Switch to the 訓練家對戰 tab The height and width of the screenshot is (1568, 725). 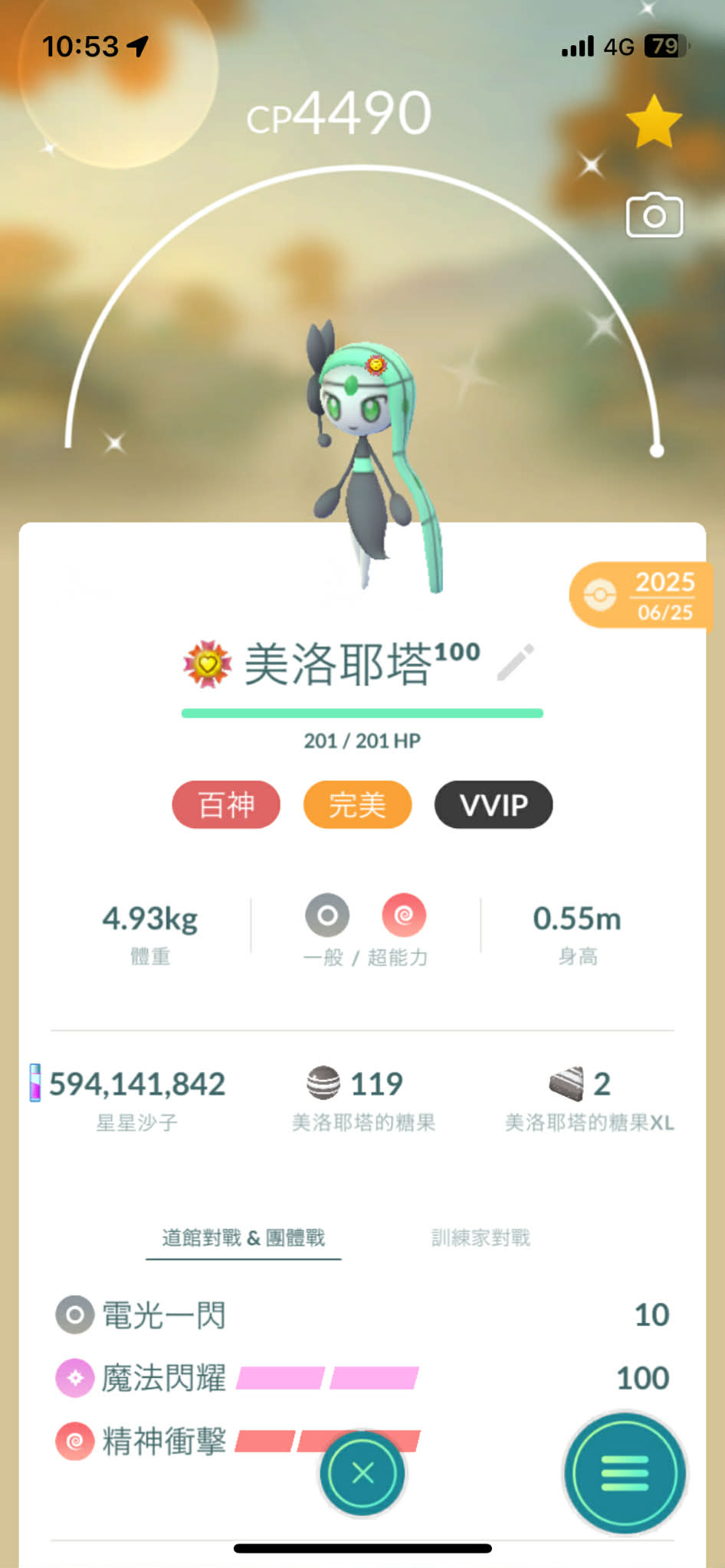click(481, 1238)
